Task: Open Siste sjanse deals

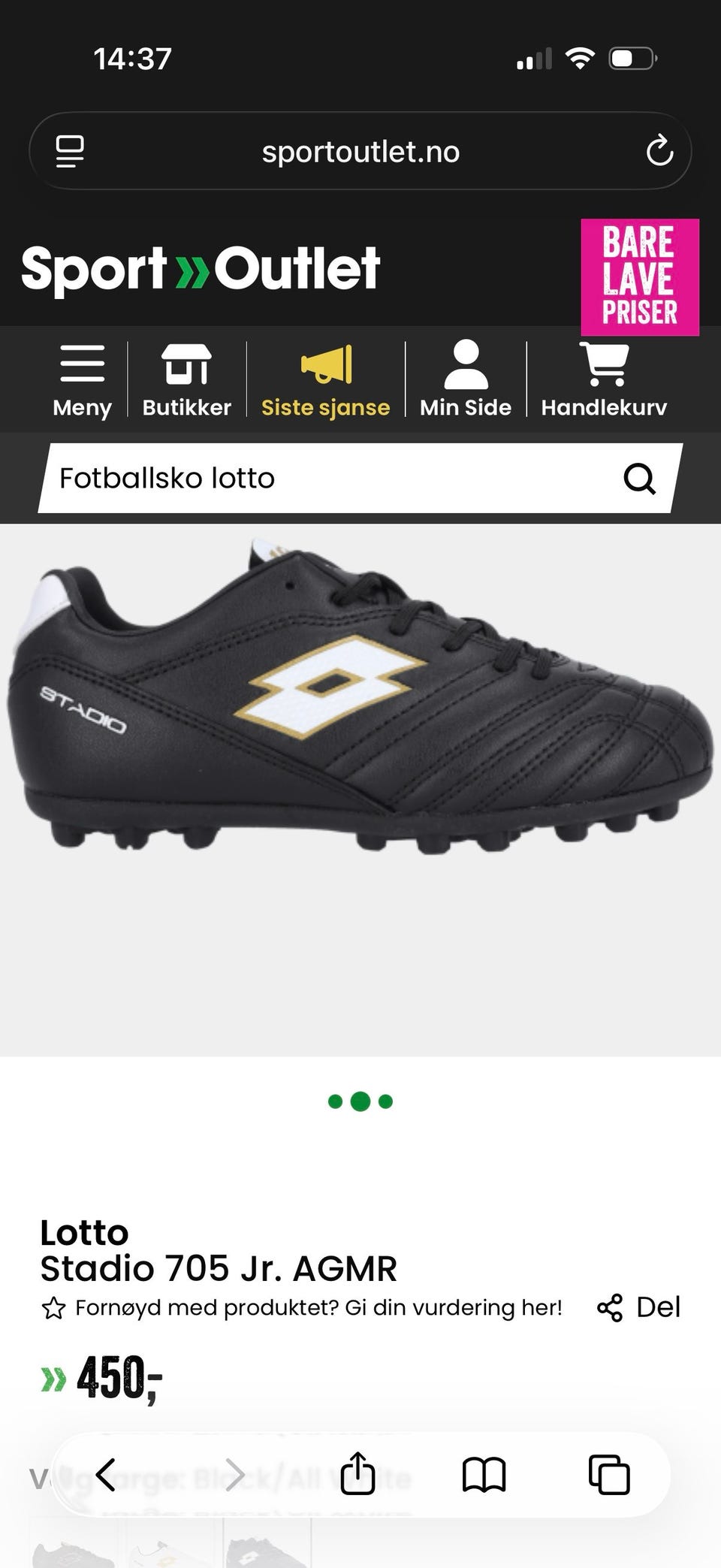Action: coord(325,380)
